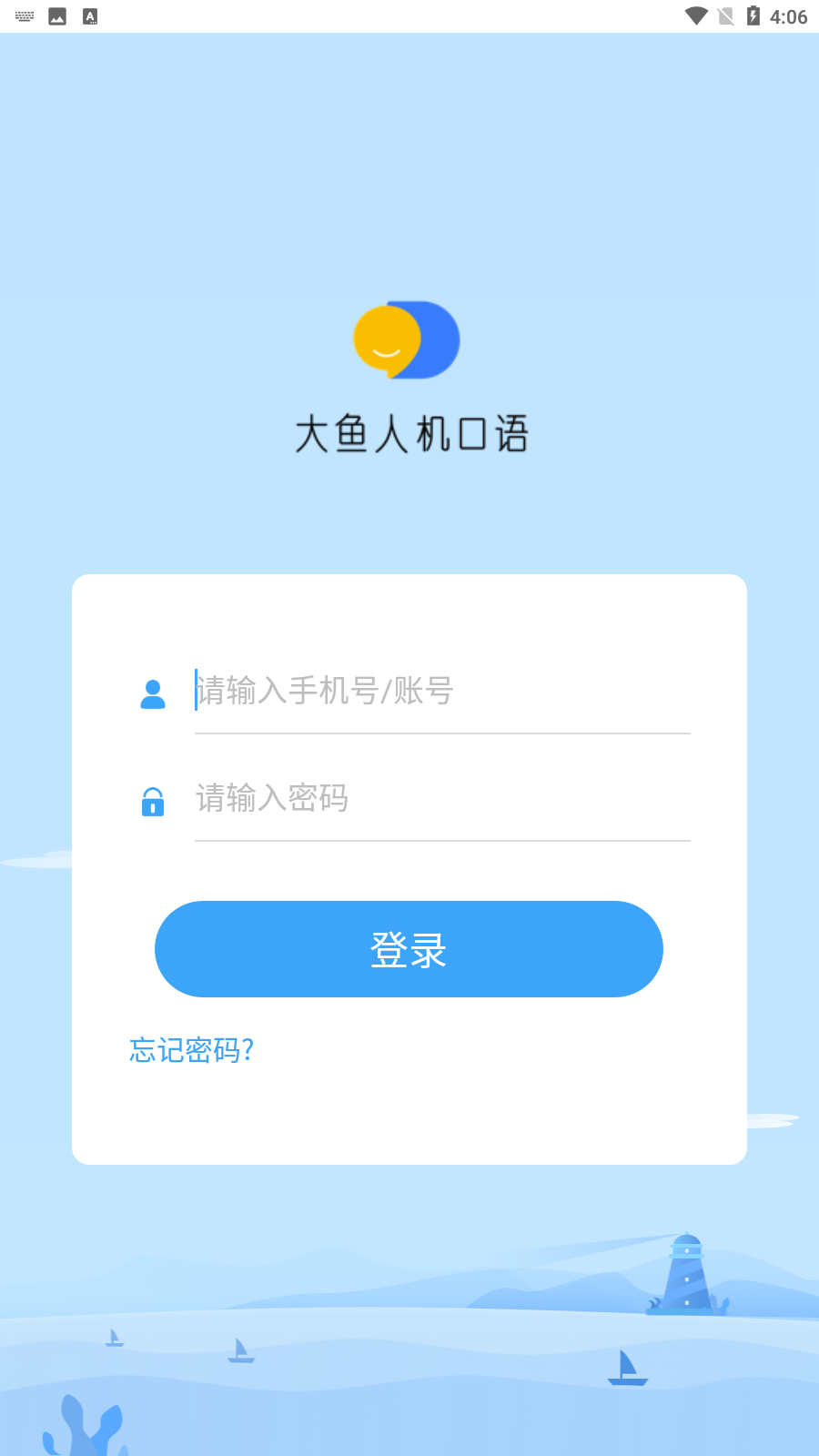Click the battery icon in the status bar
The width and height of the screenshot is (819, 1456).
click(x=752, y=15)
